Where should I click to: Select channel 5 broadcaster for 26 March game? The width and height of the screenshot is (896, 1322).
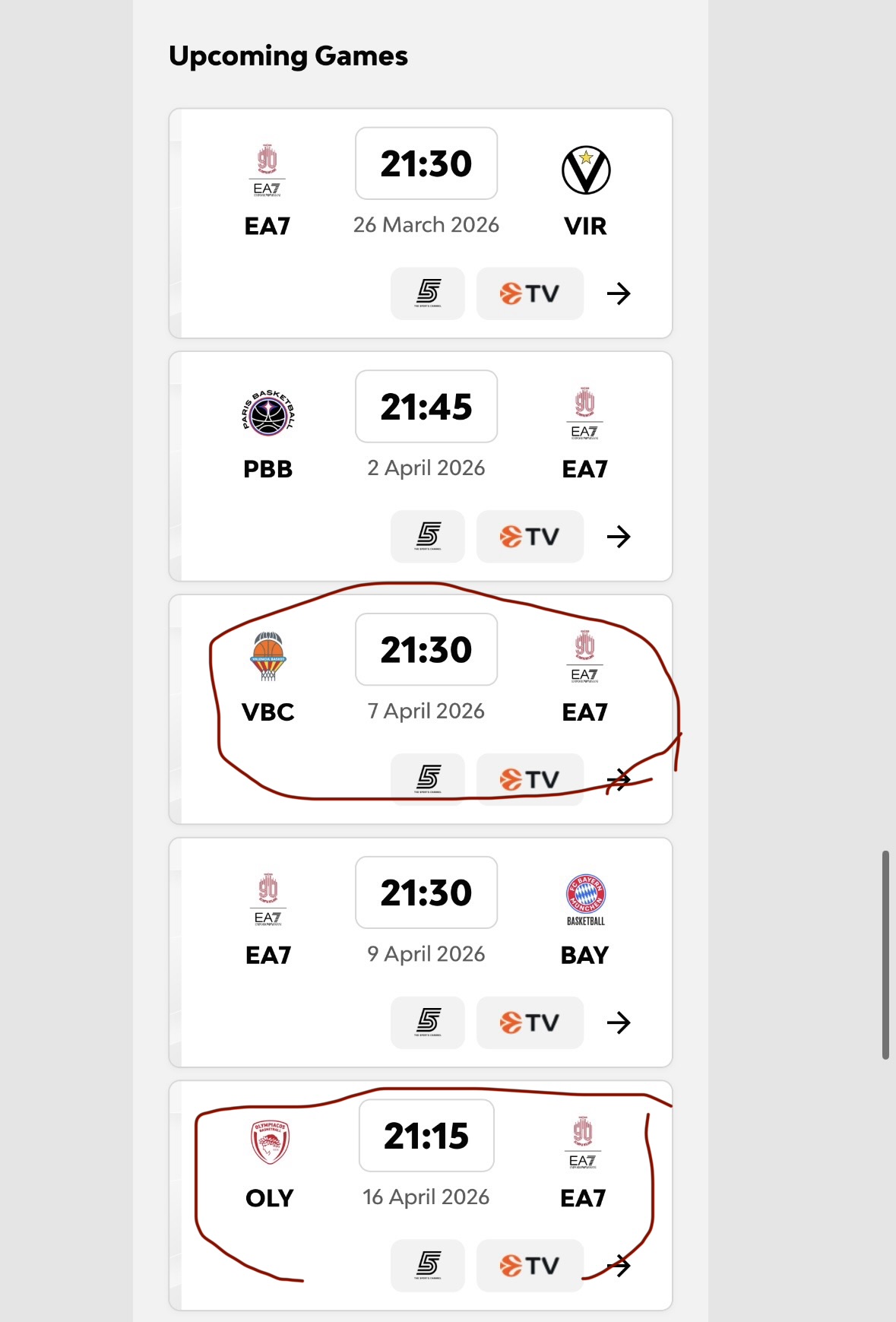(428, 293)
